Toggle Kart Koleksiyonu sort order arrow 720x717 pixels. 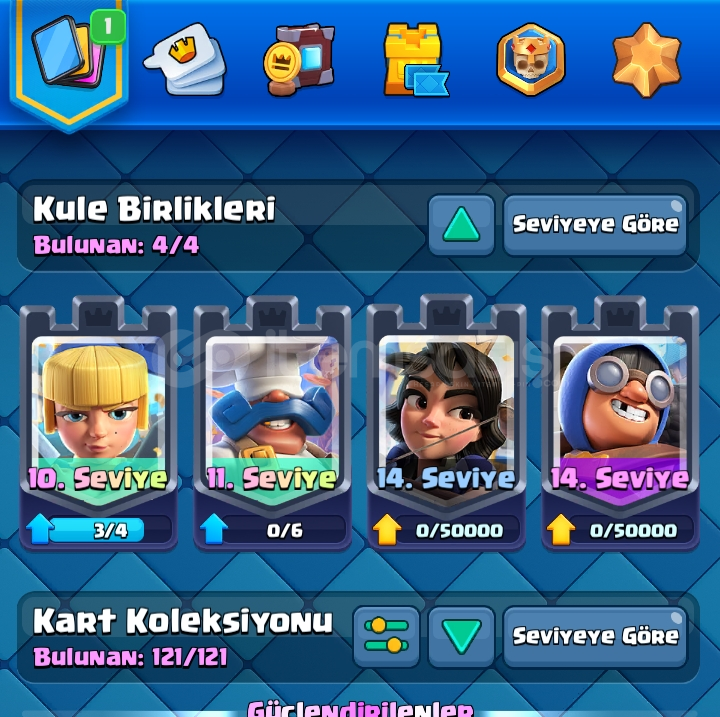pyautogui.click(x=461, y=636)
